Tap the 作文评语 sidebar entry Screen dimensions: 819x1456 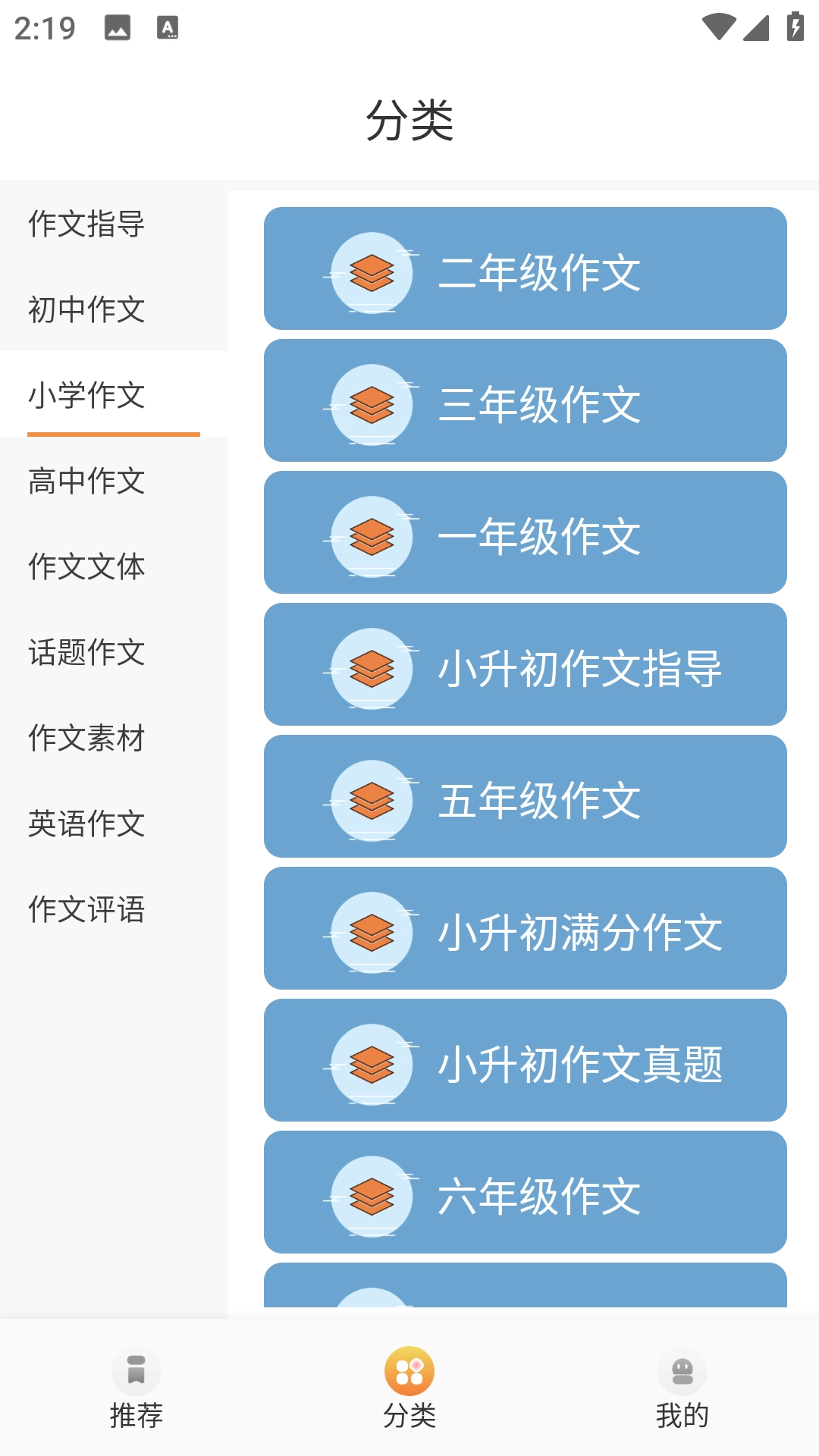pyautogui.click(x=86, y=912)
